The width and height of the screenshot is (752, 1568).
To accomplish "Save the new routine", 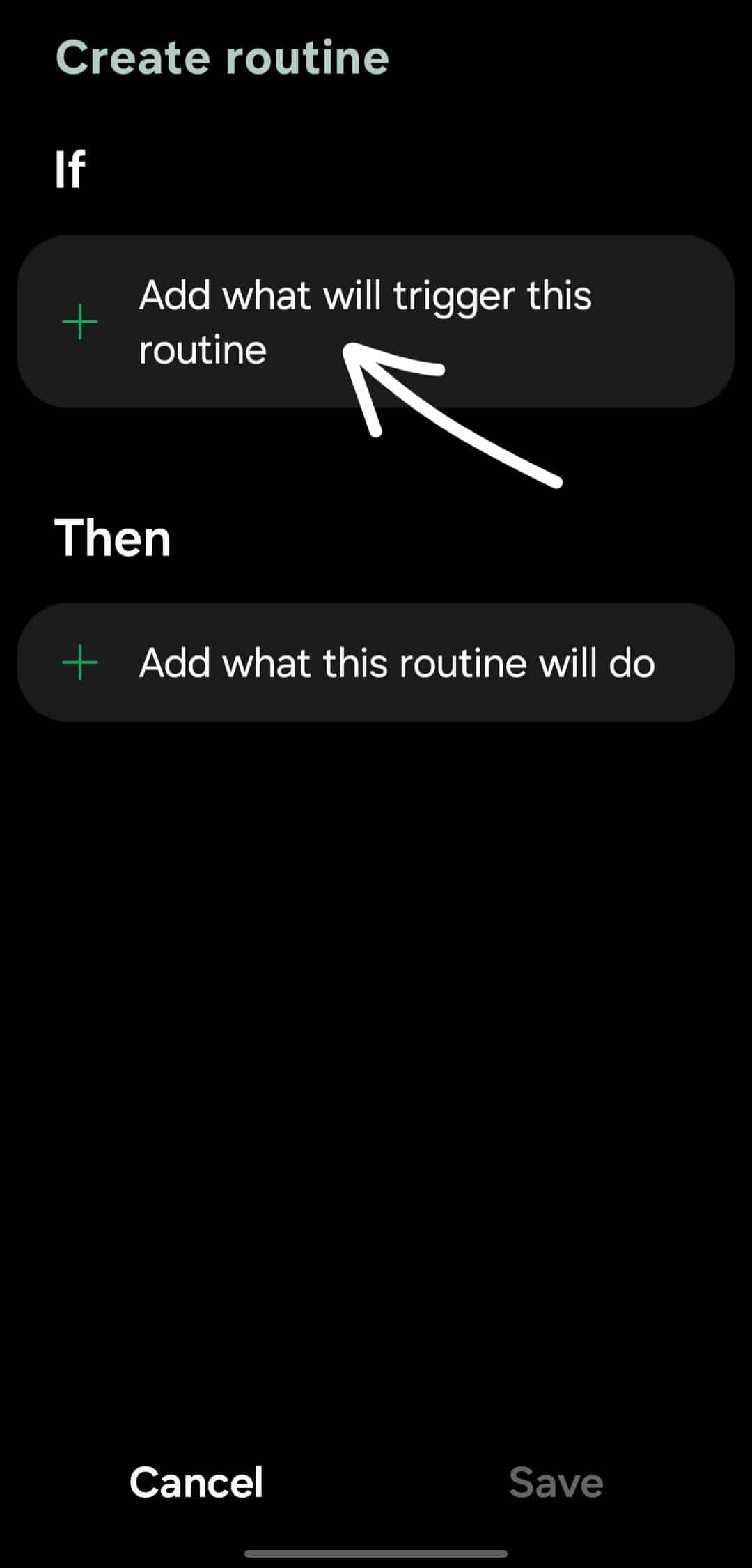I will click(556, 1482).
